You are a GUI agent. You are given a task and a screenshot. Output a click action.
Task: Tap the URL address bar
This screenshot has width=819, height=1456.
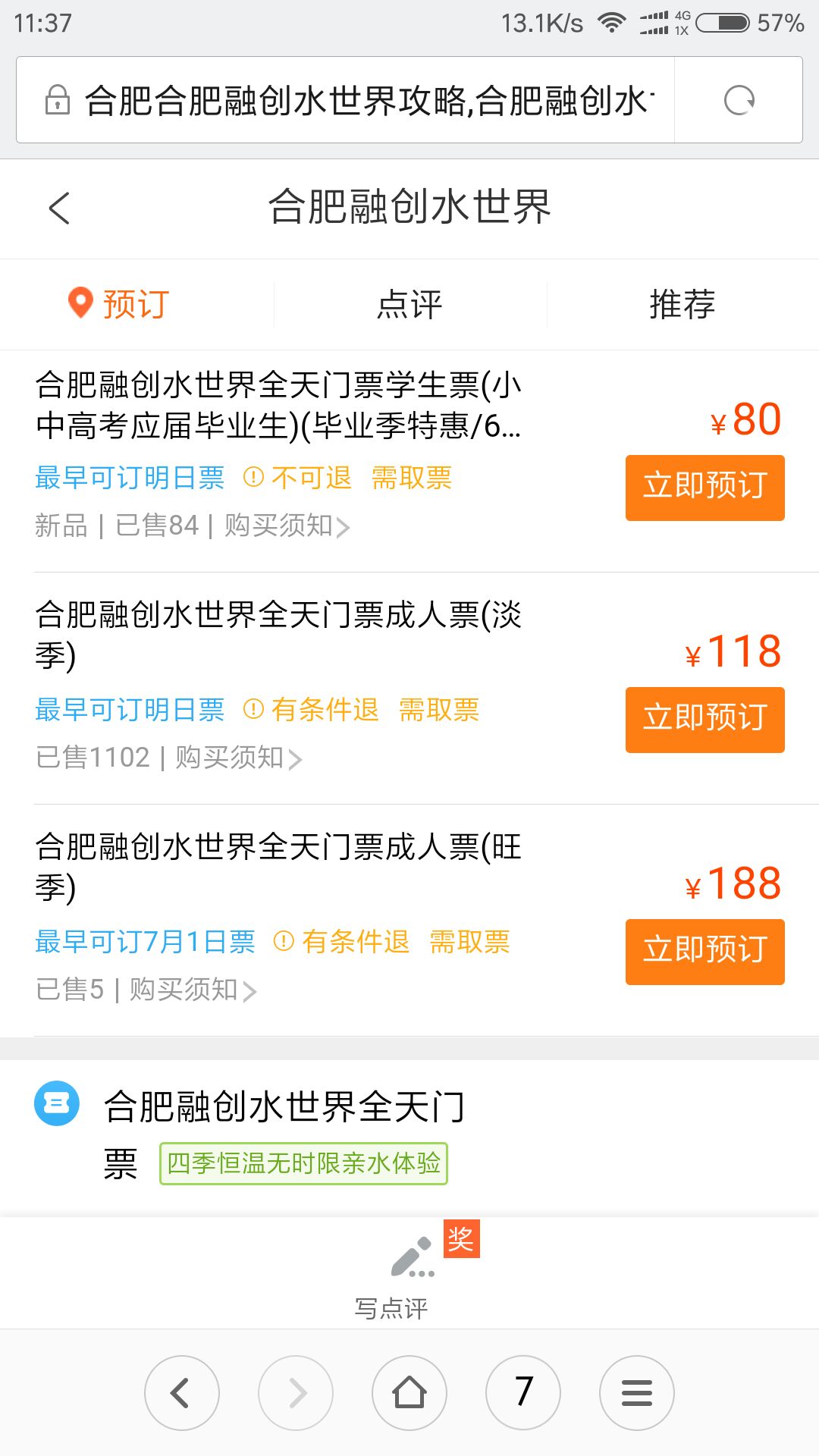pos(346,100)
